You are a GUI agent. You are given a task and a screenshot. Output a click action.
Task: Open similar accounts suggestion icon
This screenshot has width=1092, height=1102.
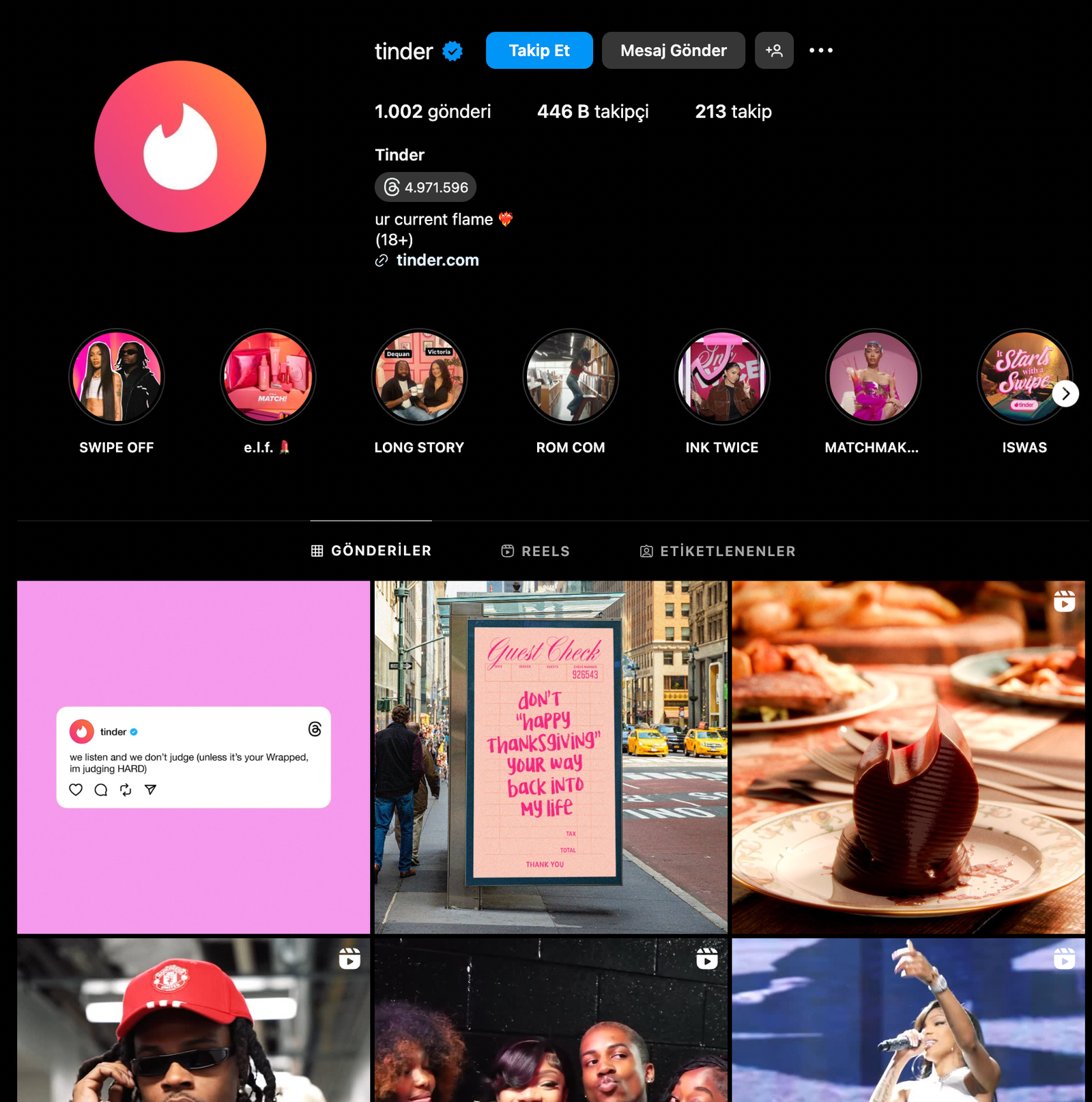pyautogui.click(x=774, y=50)
